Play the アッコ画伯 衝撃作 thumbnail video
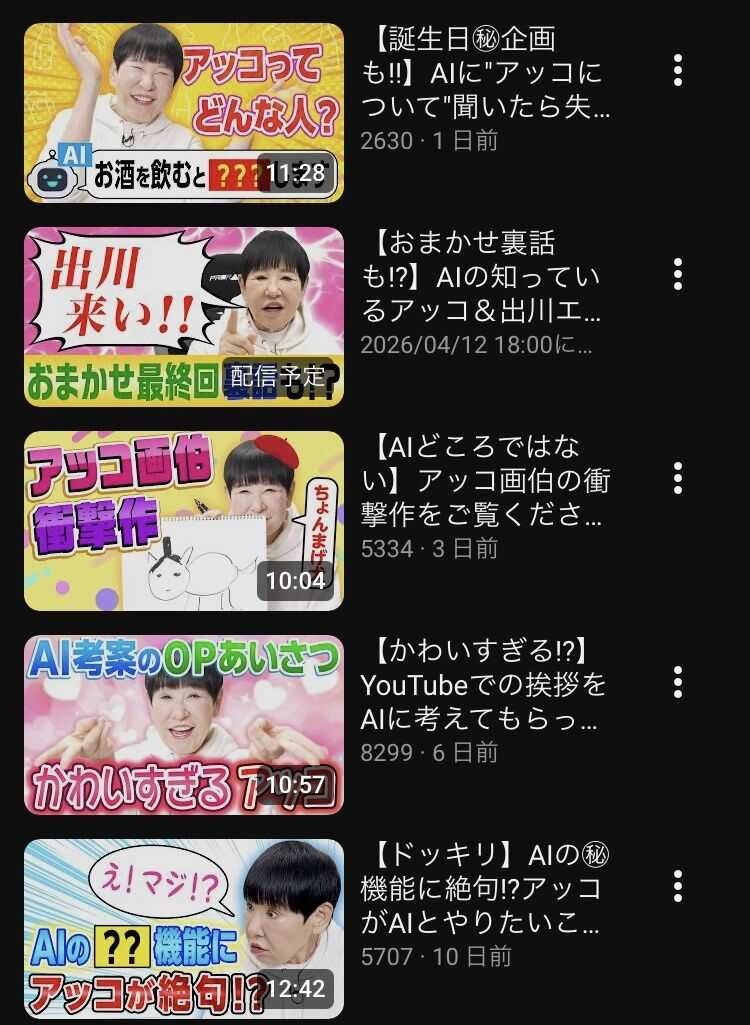 (x=184, y=521)
